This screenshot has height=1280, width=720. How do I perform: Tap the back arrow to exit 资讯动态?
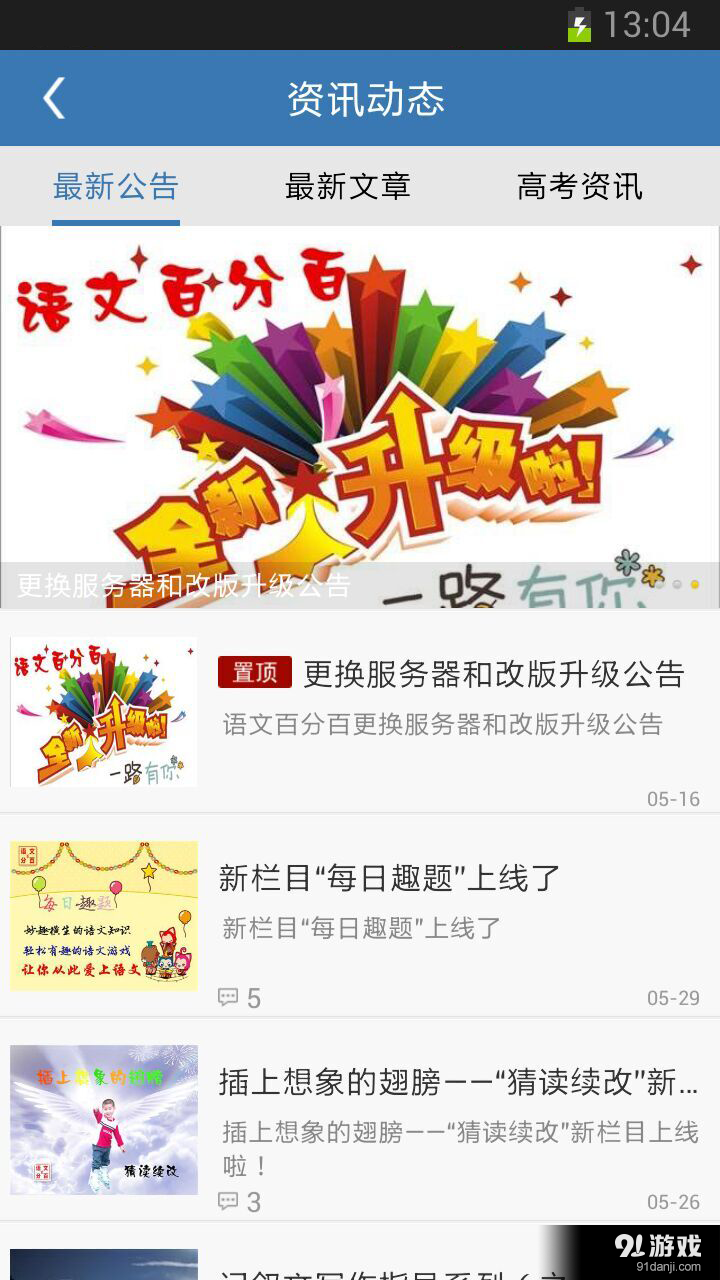click(55, 97)
